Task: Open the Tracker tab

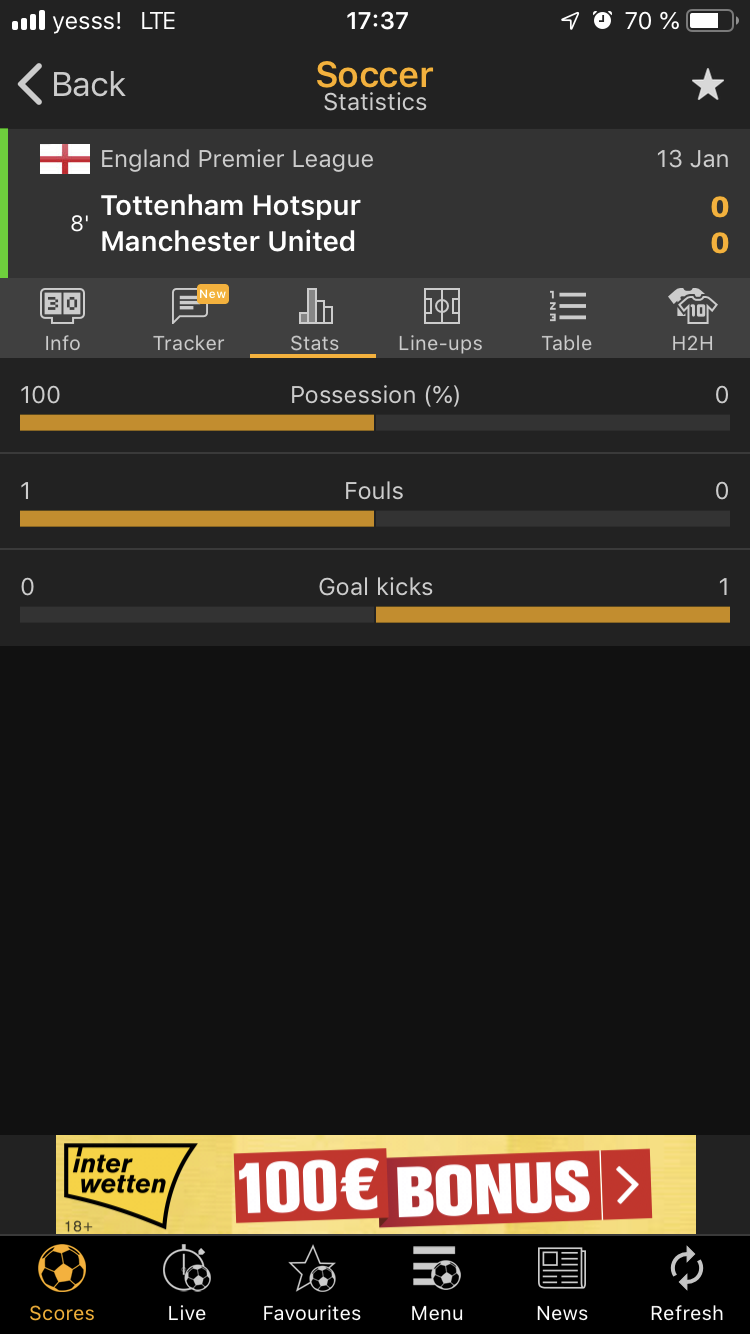Action: tap(188, 319)
